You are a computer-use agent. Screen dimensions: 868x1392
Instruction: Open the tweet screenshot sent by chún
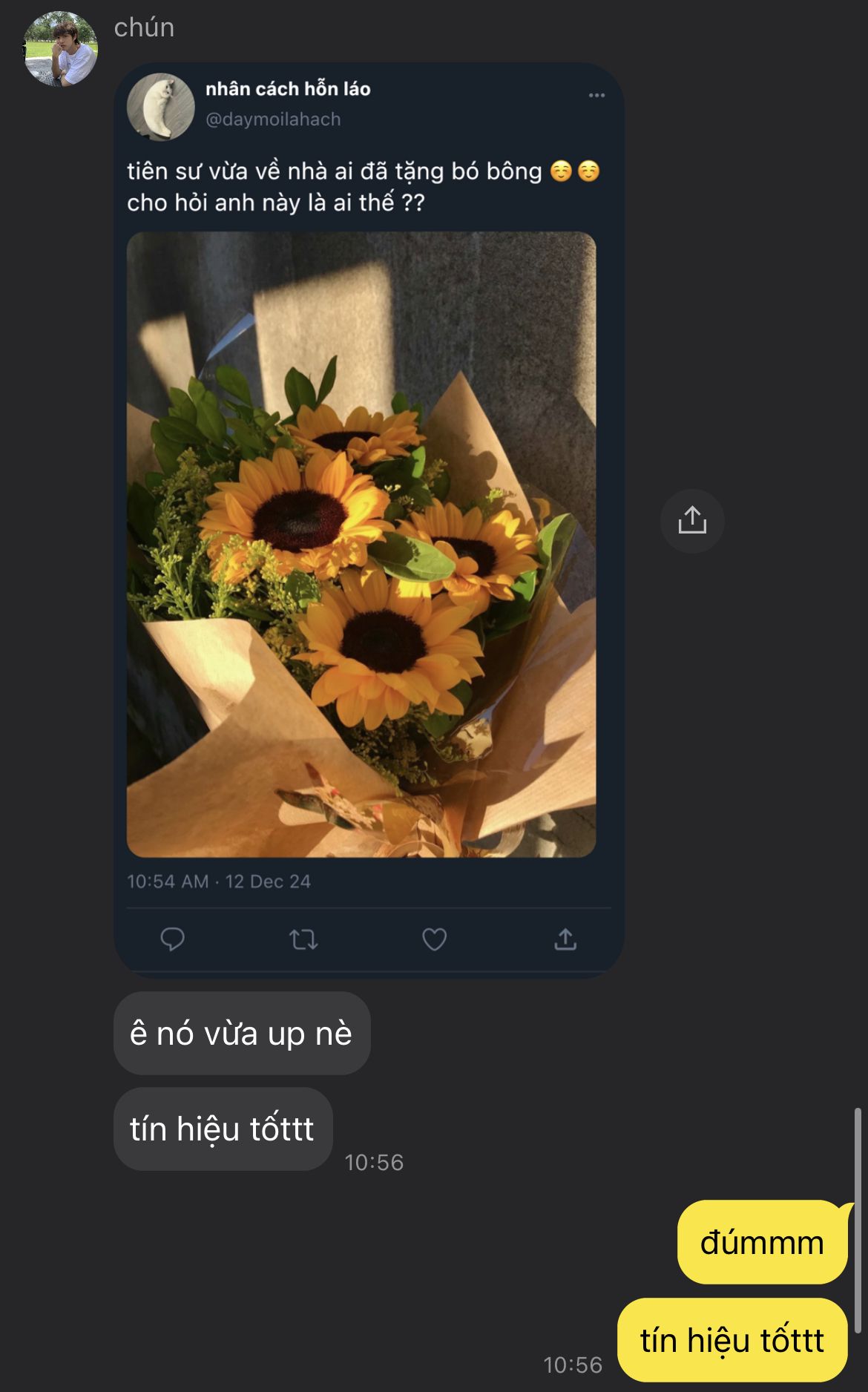click(368, 519)
